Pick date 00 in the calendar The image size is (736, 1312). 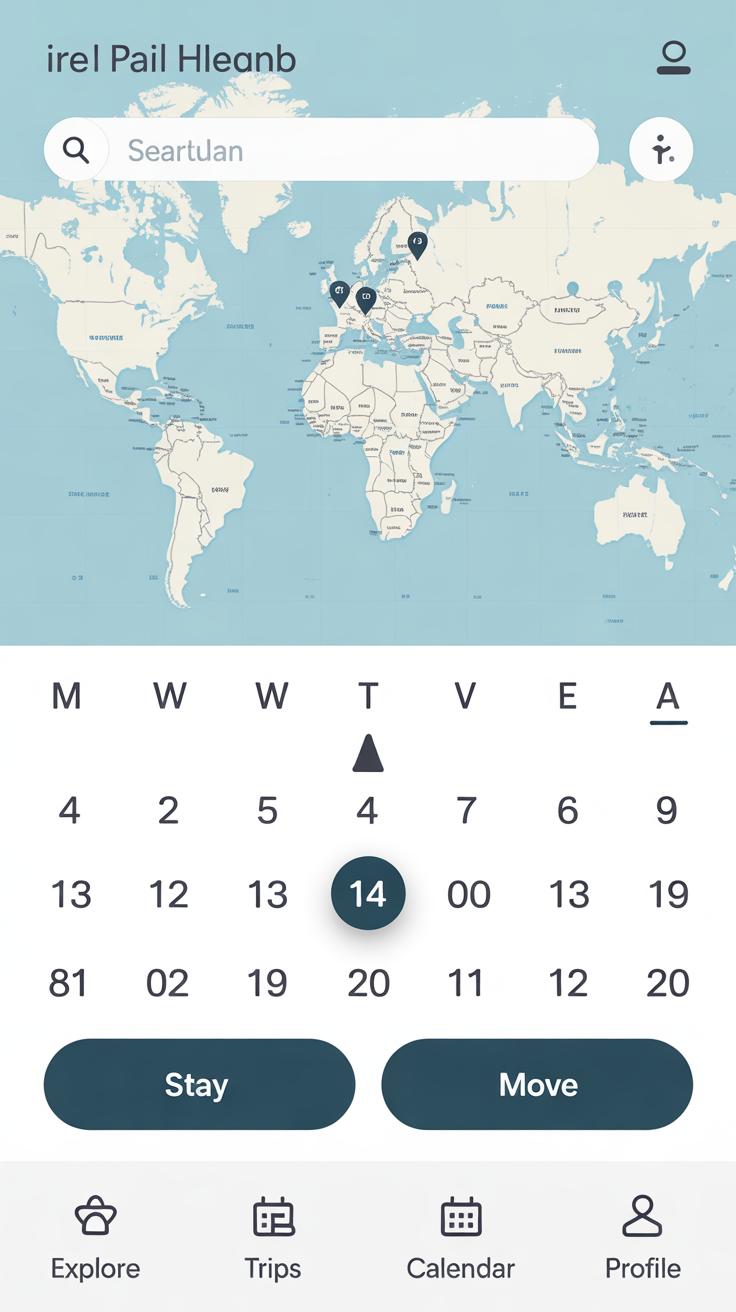tap(468, 894)
